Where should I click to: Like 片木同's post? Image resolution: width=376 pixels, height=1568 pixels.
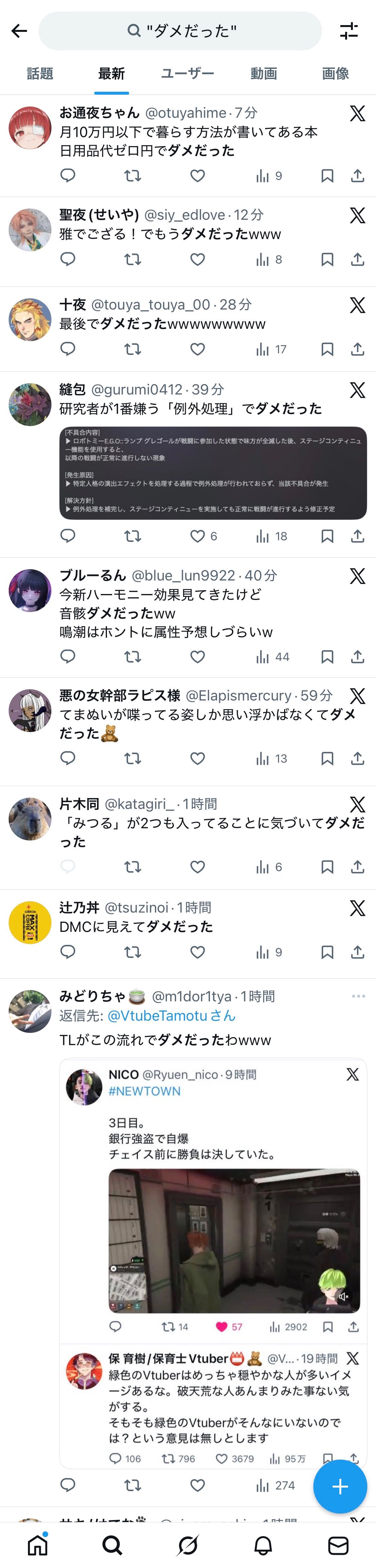pyautogui.click(x=198, y=867)
